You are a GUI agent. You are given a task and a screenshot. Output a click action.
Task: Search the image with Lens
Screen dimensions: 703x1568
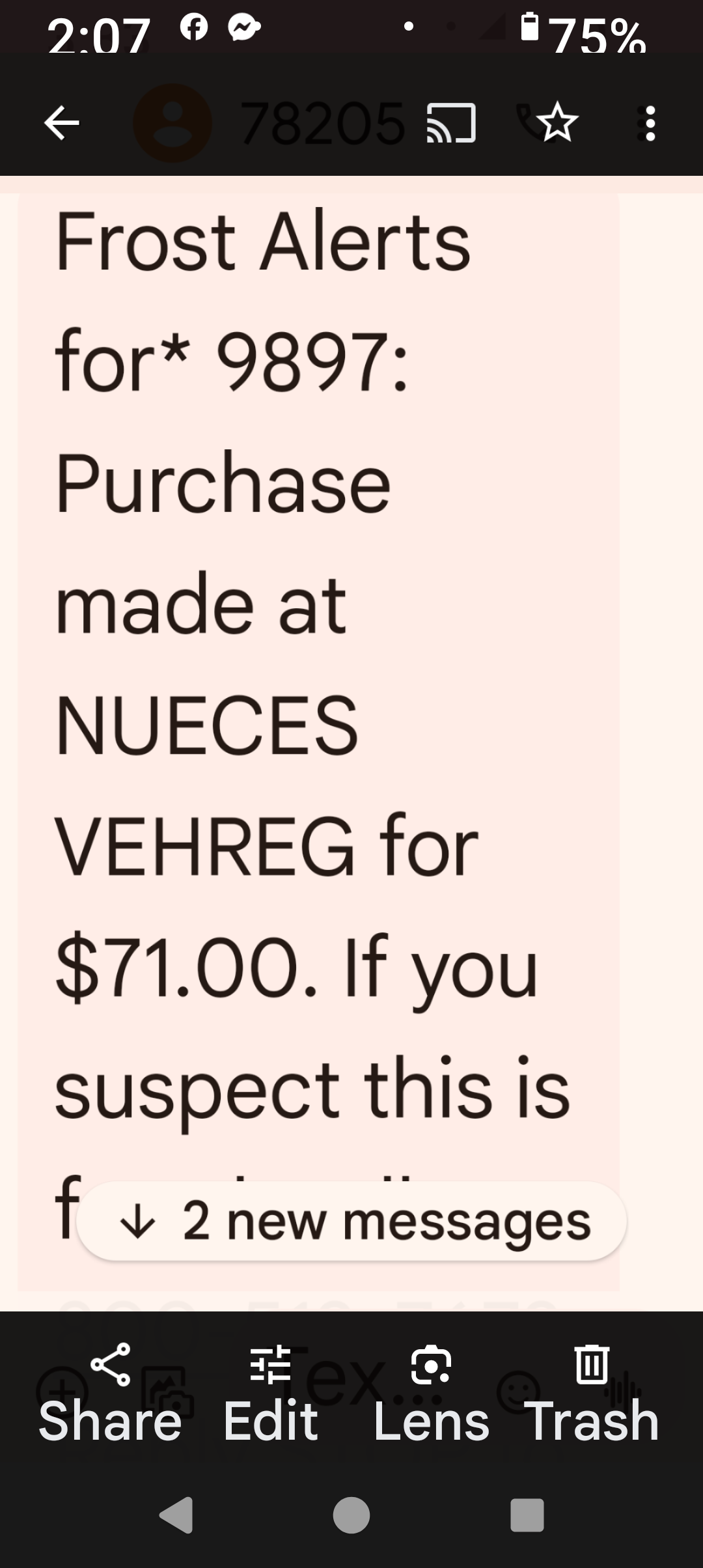click(431, 1394)
